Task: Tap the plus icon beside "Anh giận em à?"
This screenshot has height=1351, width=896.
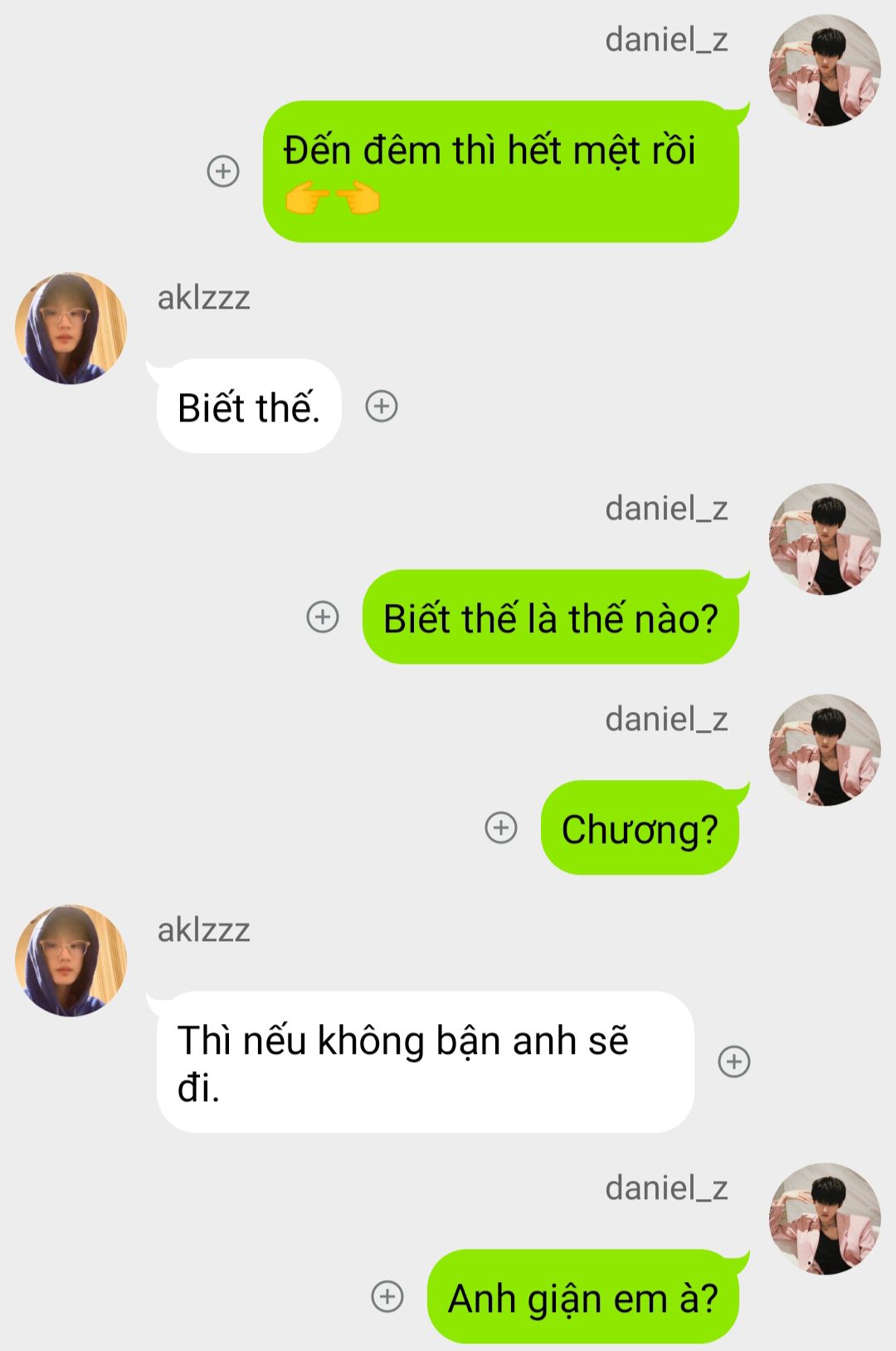Action: pyautogui.click(x=387, y=1296)
